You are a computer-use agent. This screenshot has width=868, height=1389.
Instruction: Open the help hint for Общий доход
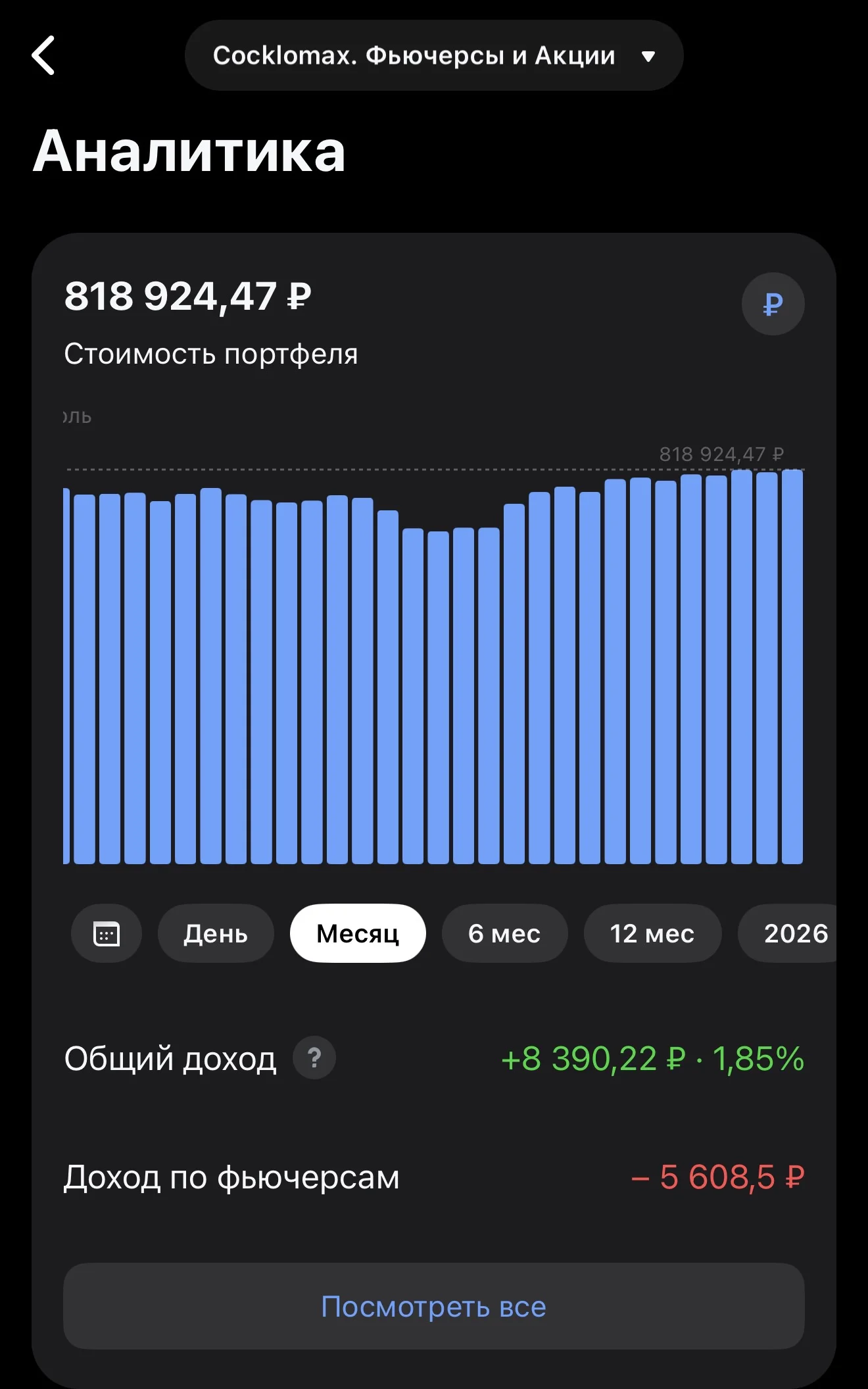314,1058
